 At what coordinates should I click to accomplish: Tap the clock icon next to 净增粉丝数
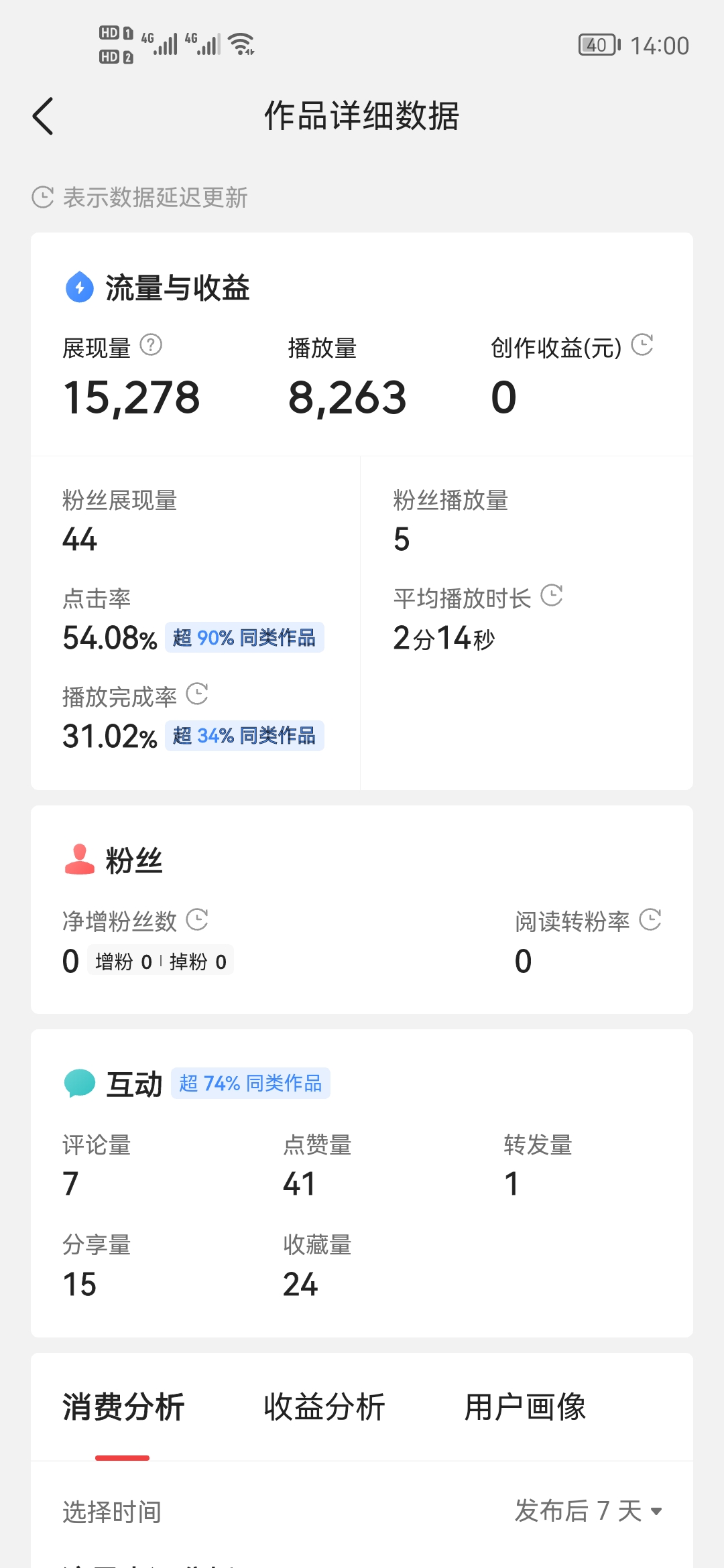click(198, 921)
